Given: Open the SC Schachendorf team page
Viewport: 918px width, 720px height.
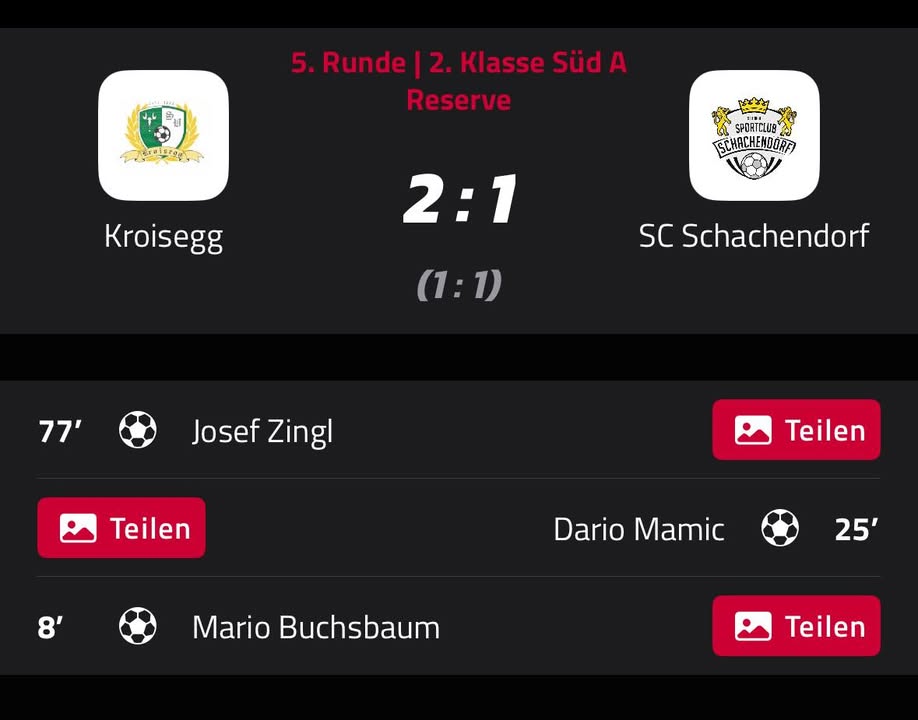Looking at the screenshot, I should pyautogui.click(x=754, y=136).
